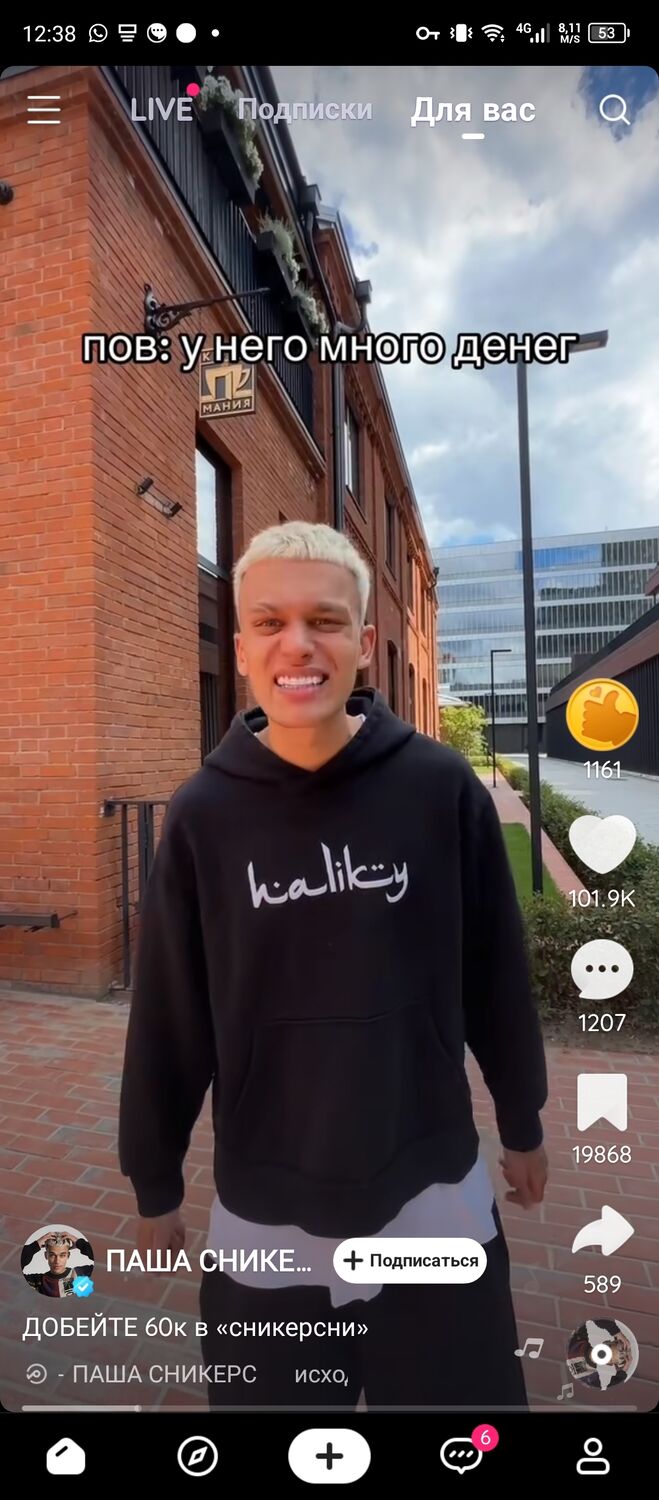Image resolution: width=659 pixels, height=1500 pixels.
Task: Switch to the LIVE tab
Action: pyautogui.click(x=161, y=110)
